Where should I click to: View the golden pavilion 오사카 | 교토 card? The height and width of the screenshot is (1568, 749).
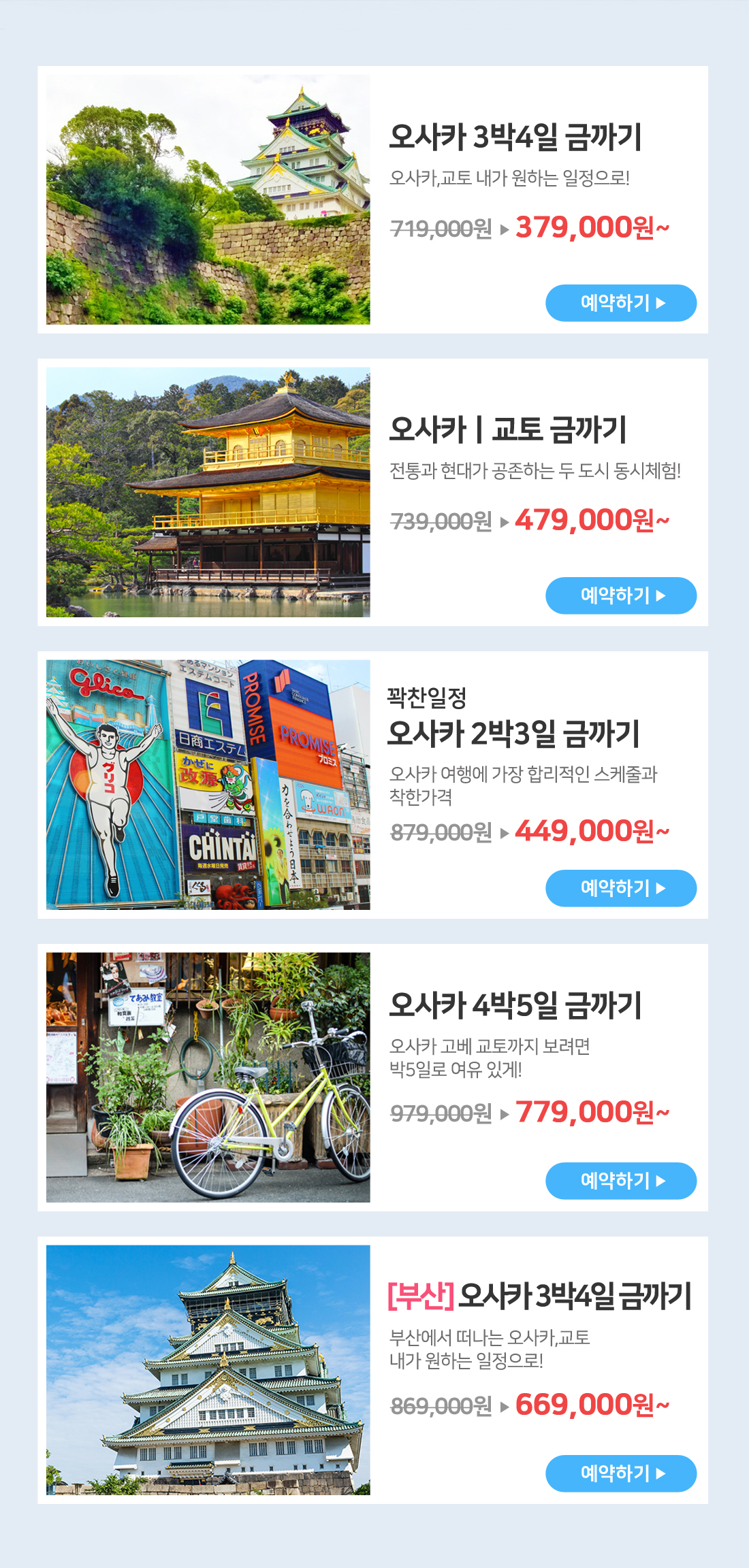coord(208,492)
